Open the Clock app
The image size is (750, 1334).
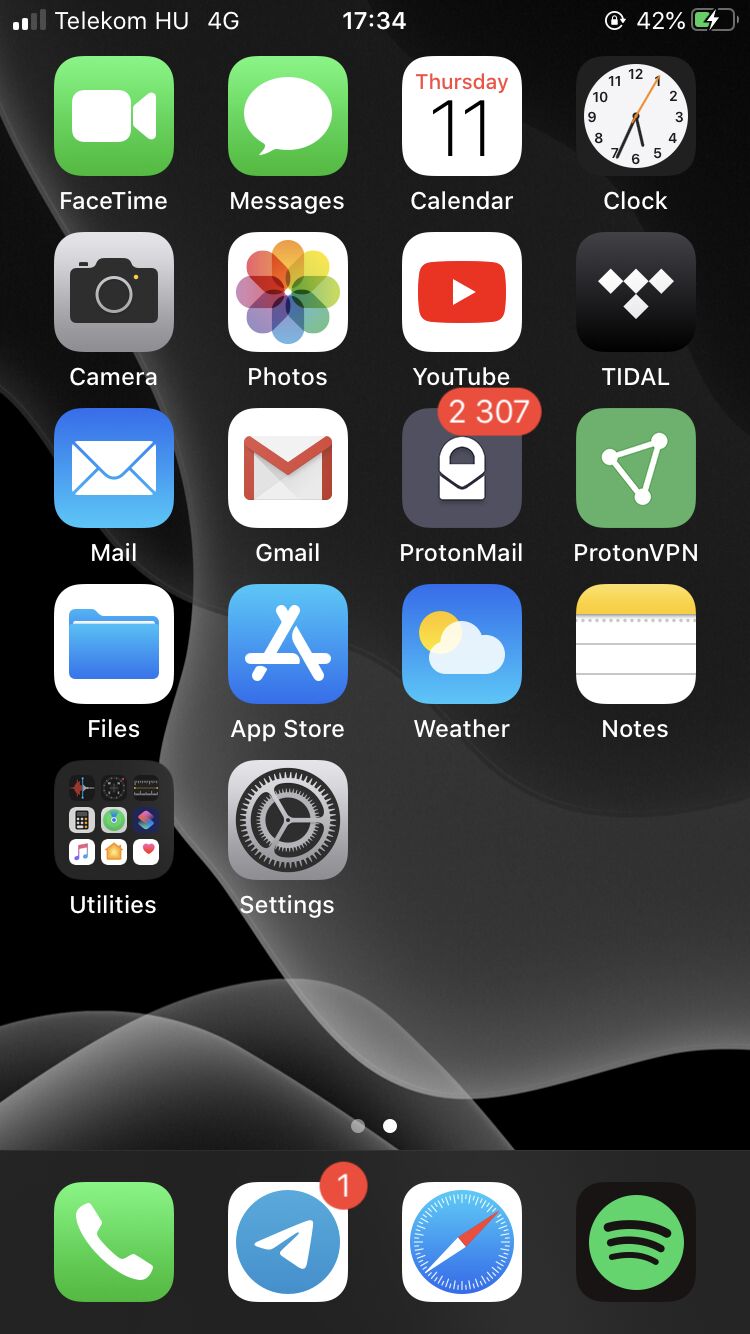pos(636,116)
